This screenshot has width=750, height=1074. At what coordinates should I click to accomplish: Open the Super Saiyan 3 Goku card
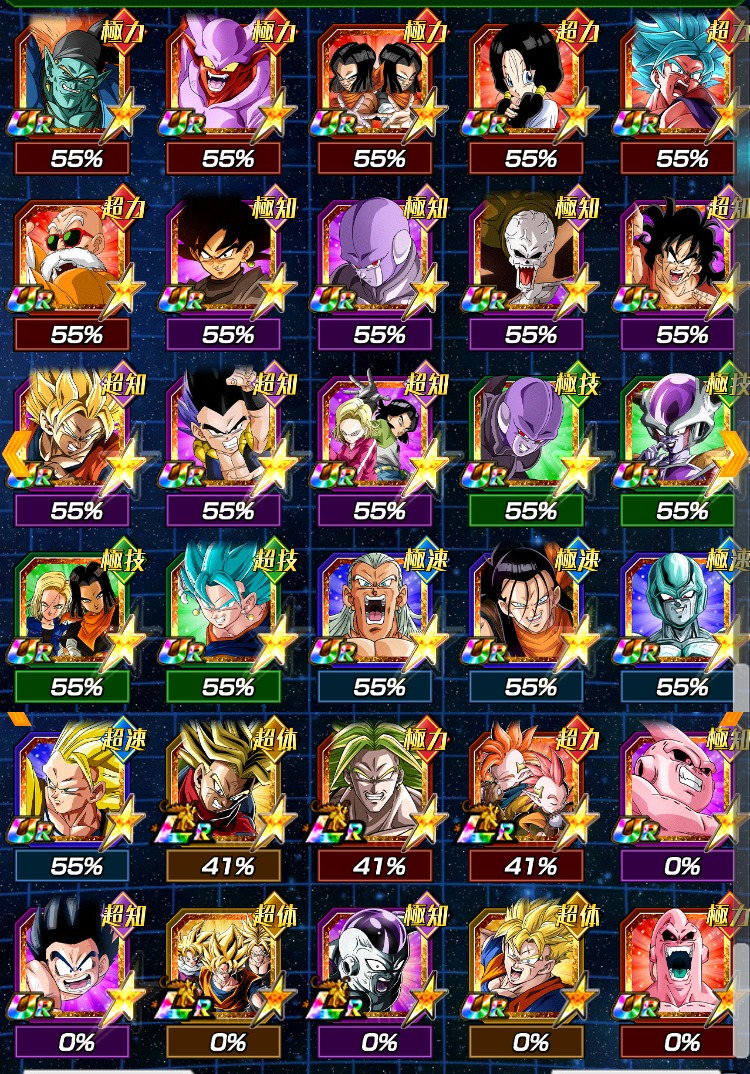pos(72,785)
